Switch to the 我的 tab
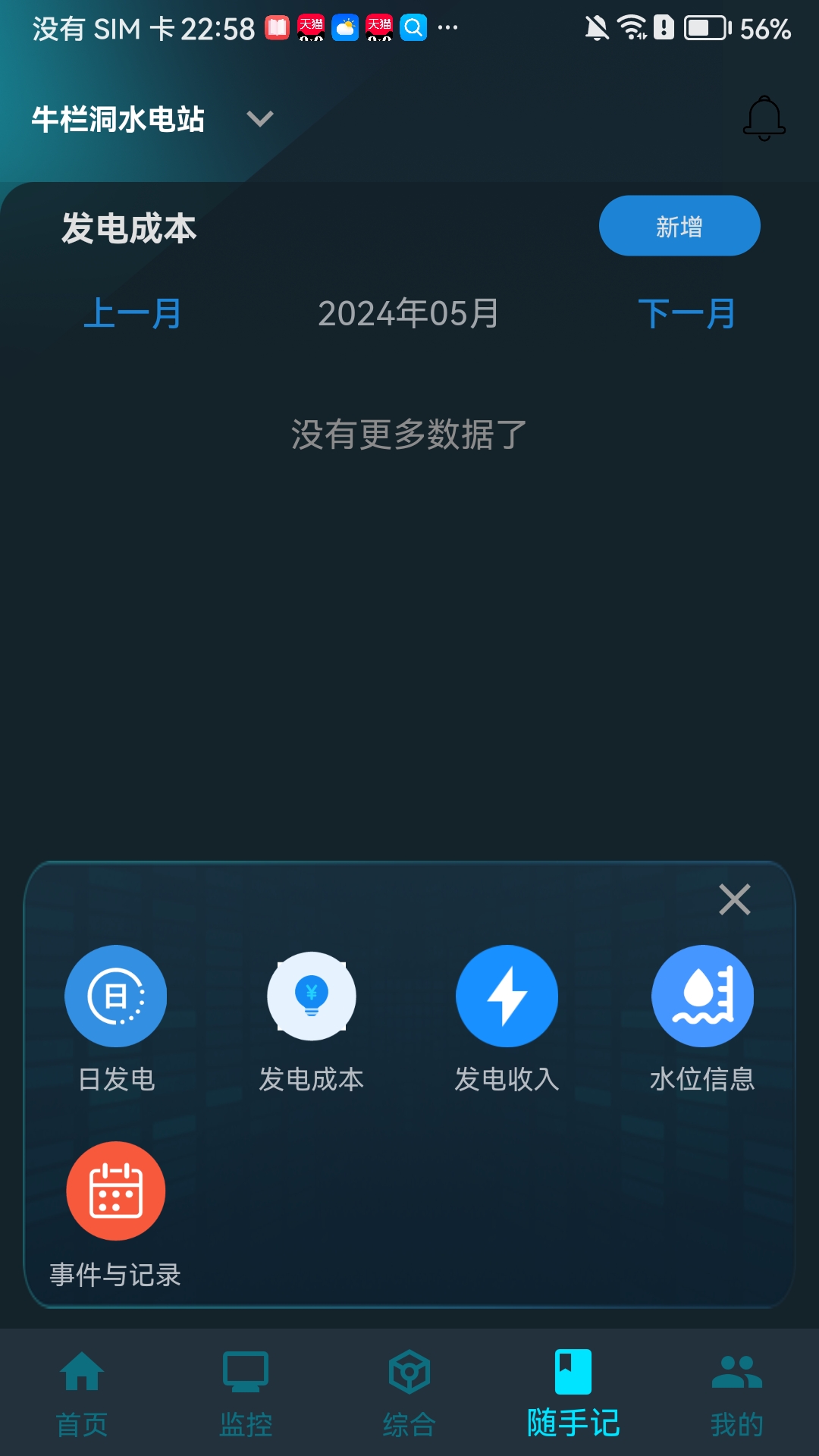The width and height of the screenshot is (819, 1456). coord(737,1393)
